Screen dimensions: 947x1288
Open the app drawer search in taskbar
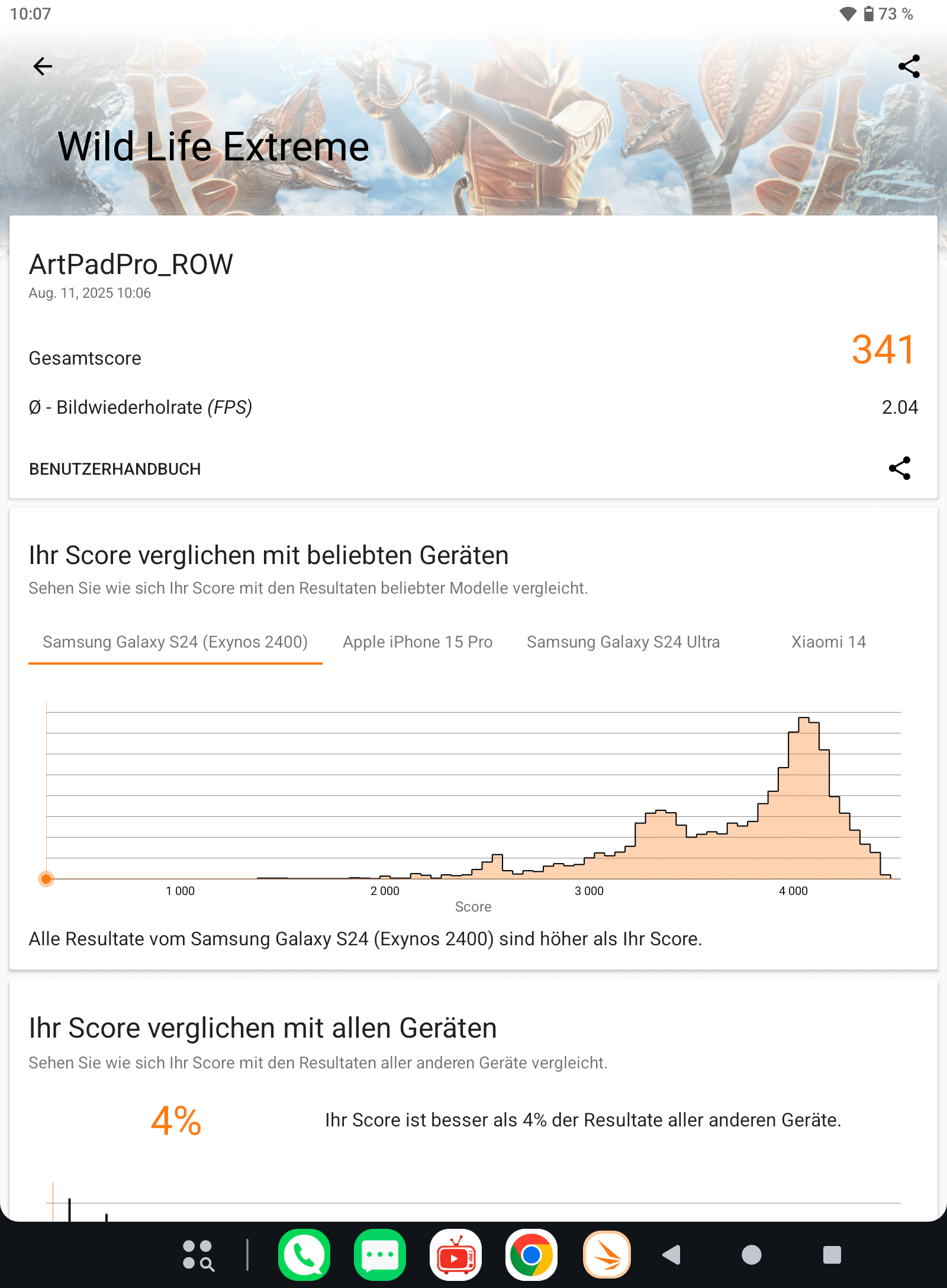click(198, 1255)
